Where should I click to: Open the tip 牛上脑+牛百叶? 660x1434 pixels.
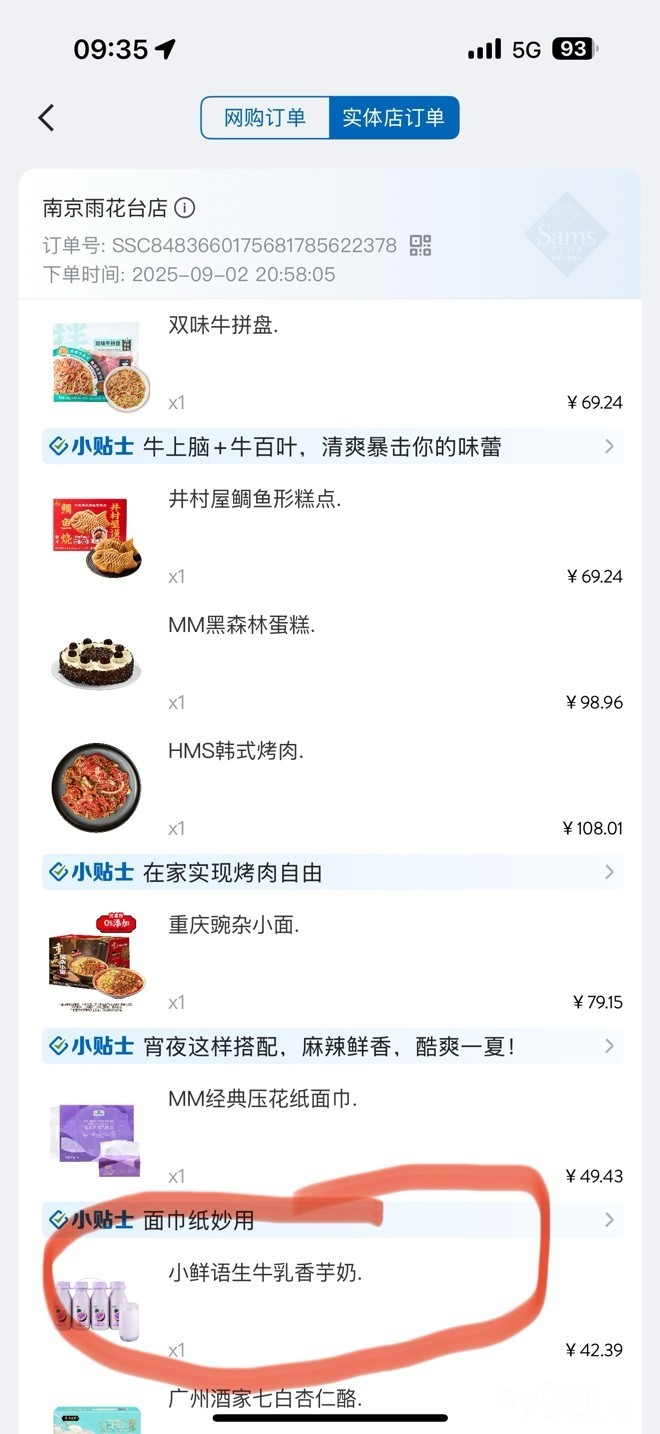point(332,447)
